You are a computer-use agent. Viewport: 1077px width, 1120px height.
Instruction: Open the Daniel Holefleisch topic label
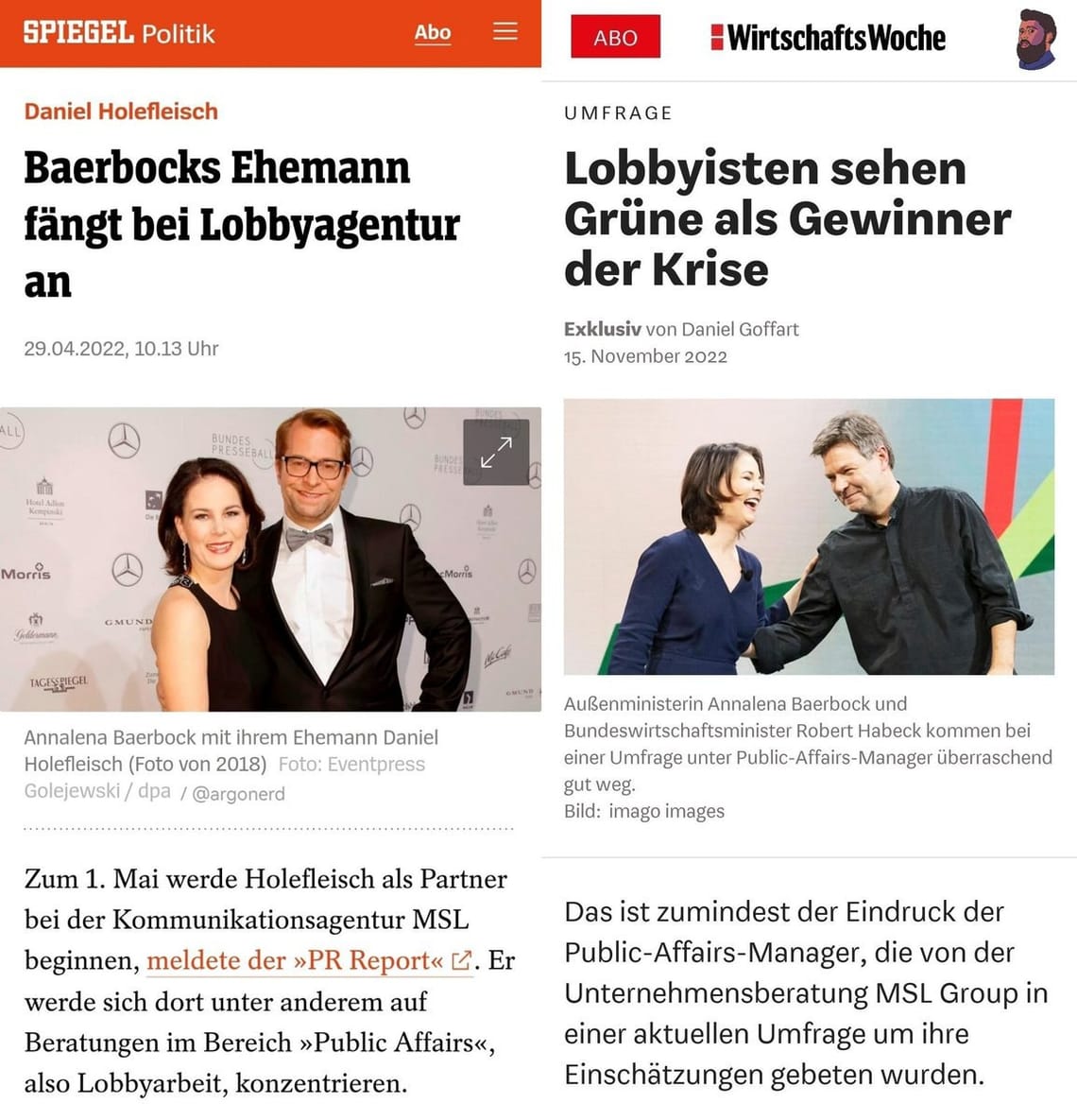[x=121, y=112]
